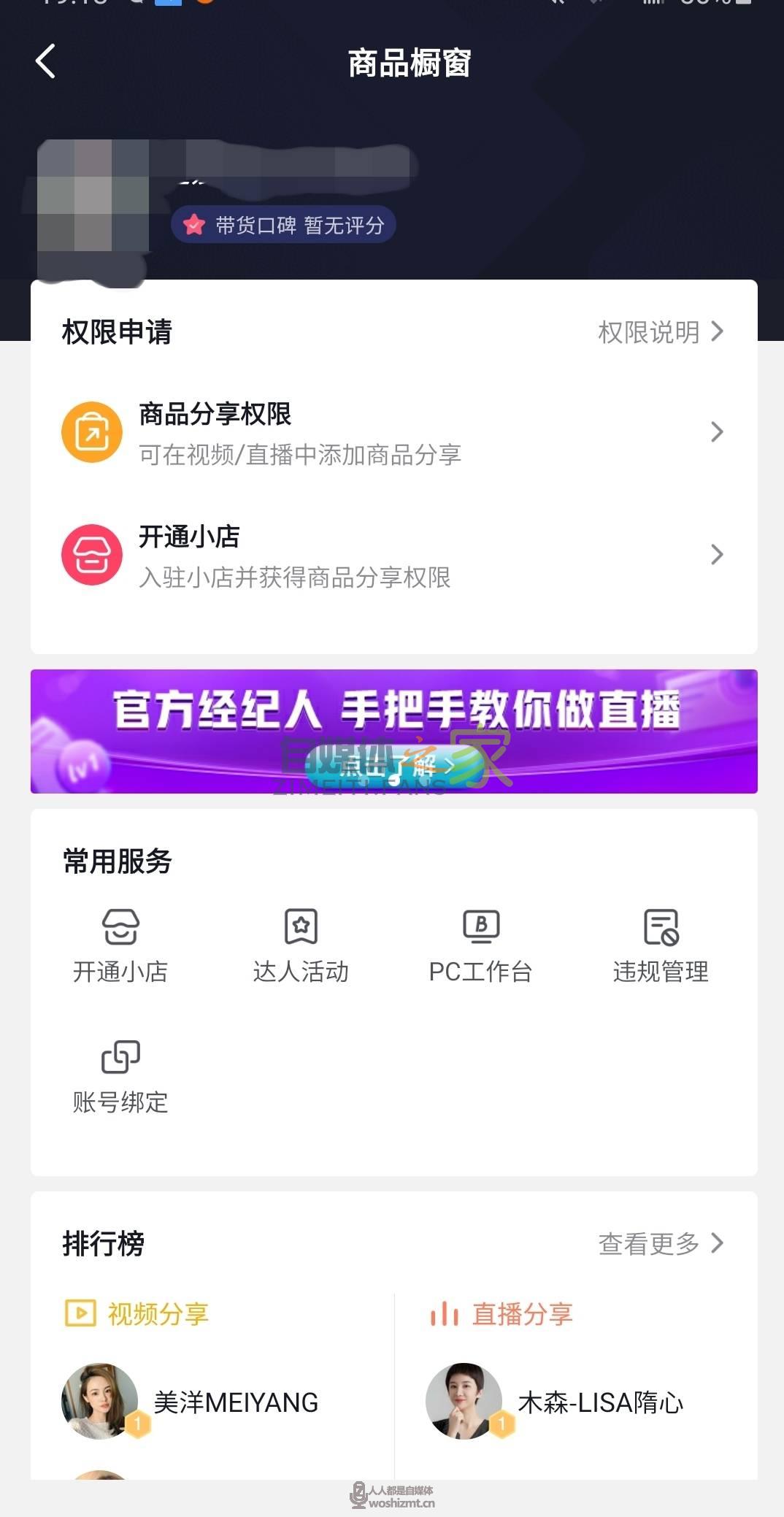Select the PC工作台 icon
This screenshot has height=1517, width=784.
tap(480, 928)
